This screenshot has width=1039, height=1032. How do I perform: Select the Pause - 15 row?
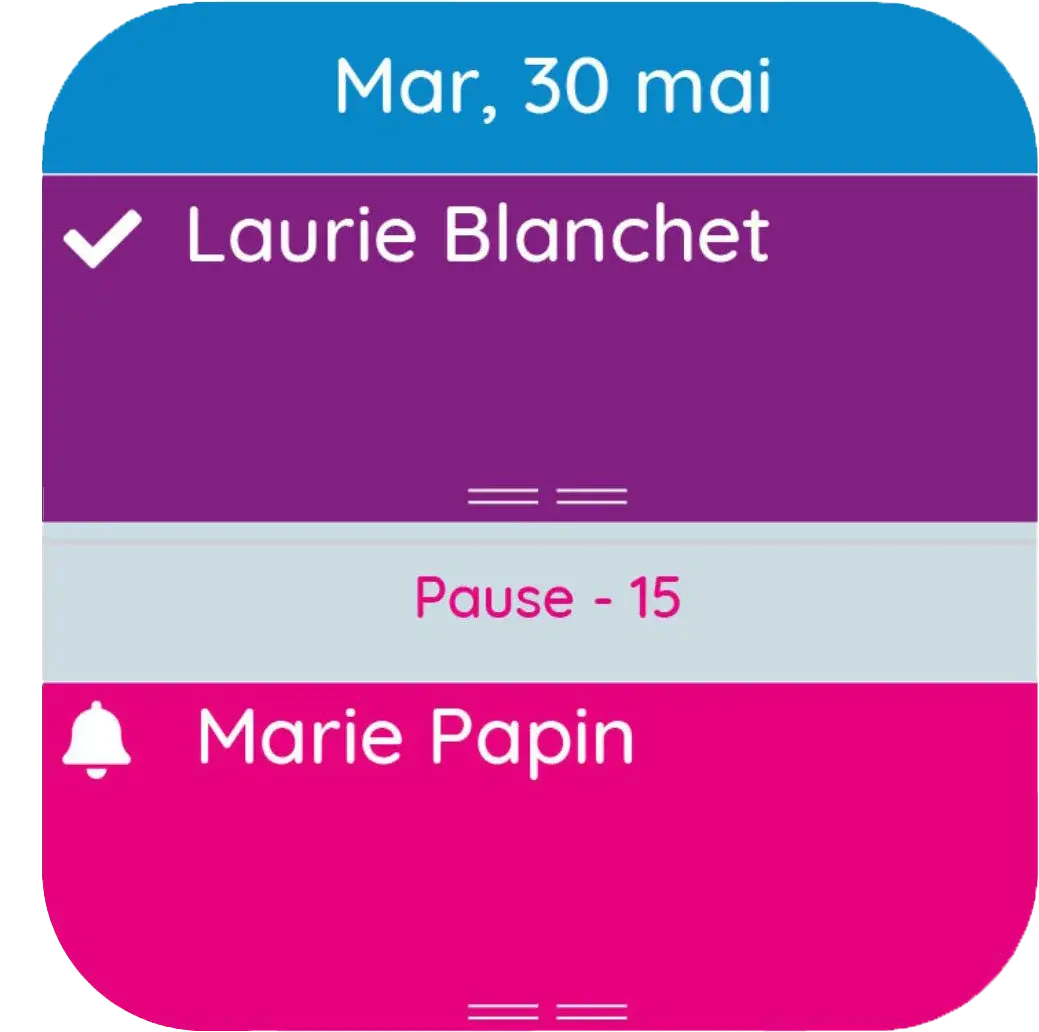[x=547, y=599]
